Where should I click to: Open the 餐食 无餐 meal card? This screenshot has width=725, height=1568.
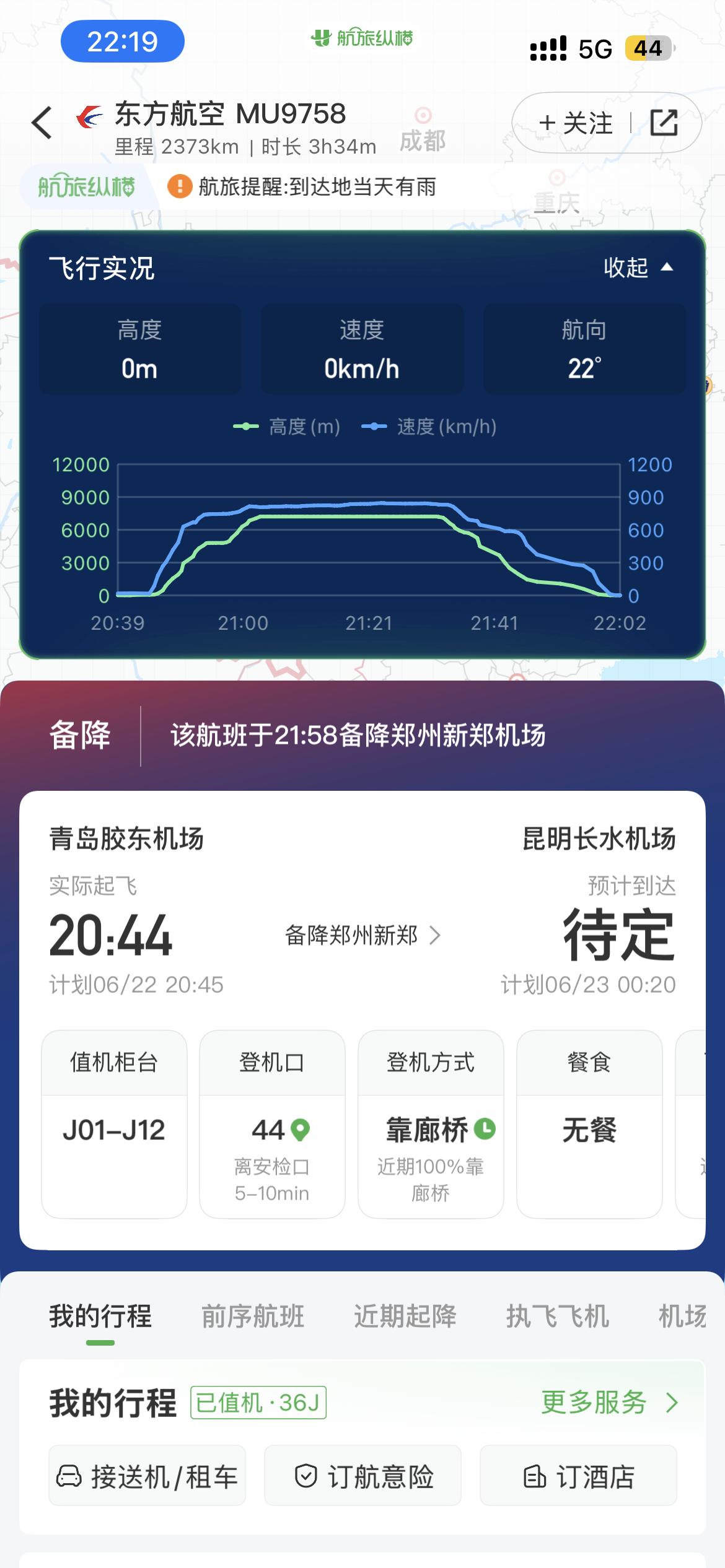click(x=589, y=1124)
